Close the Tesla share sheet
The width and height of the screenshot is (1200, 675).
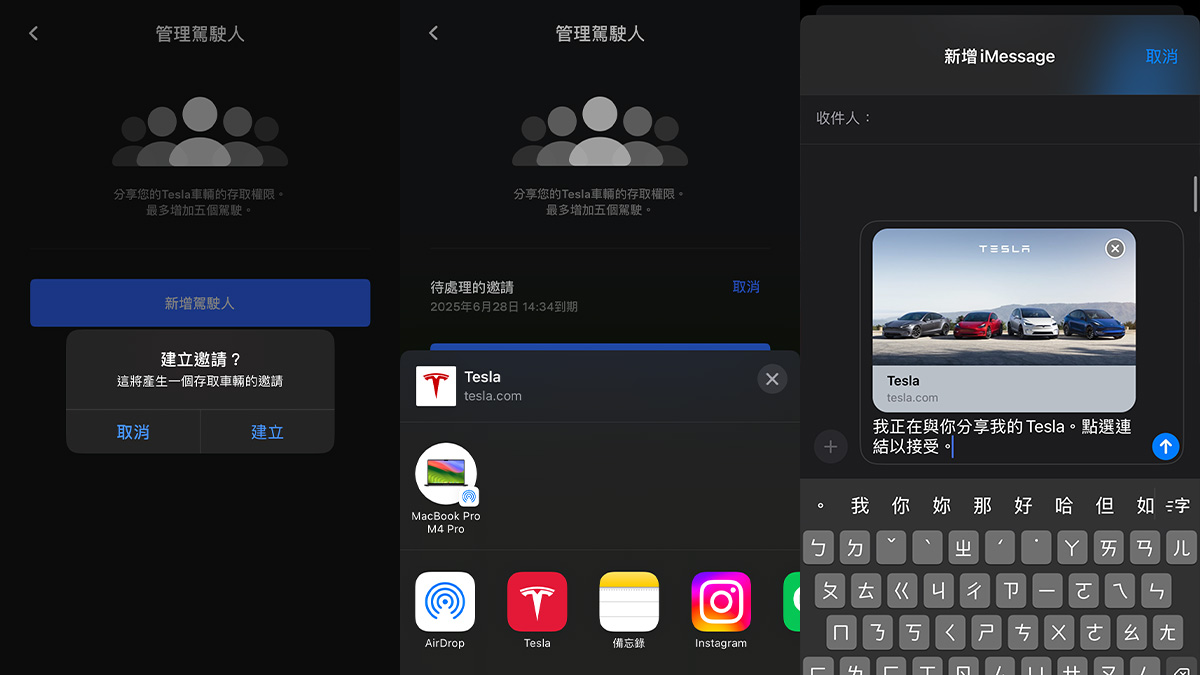click(771, 379)
